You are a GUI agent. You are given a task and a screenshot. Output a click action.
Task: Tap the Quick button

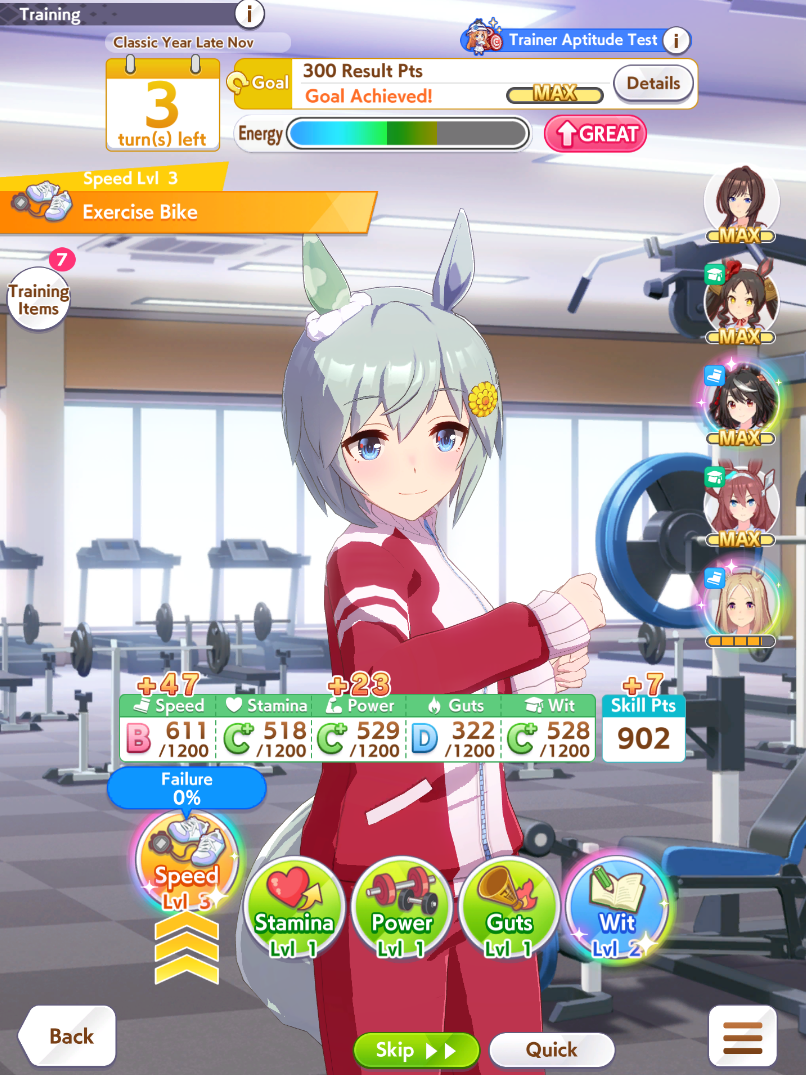click(x=552, y=1050)
